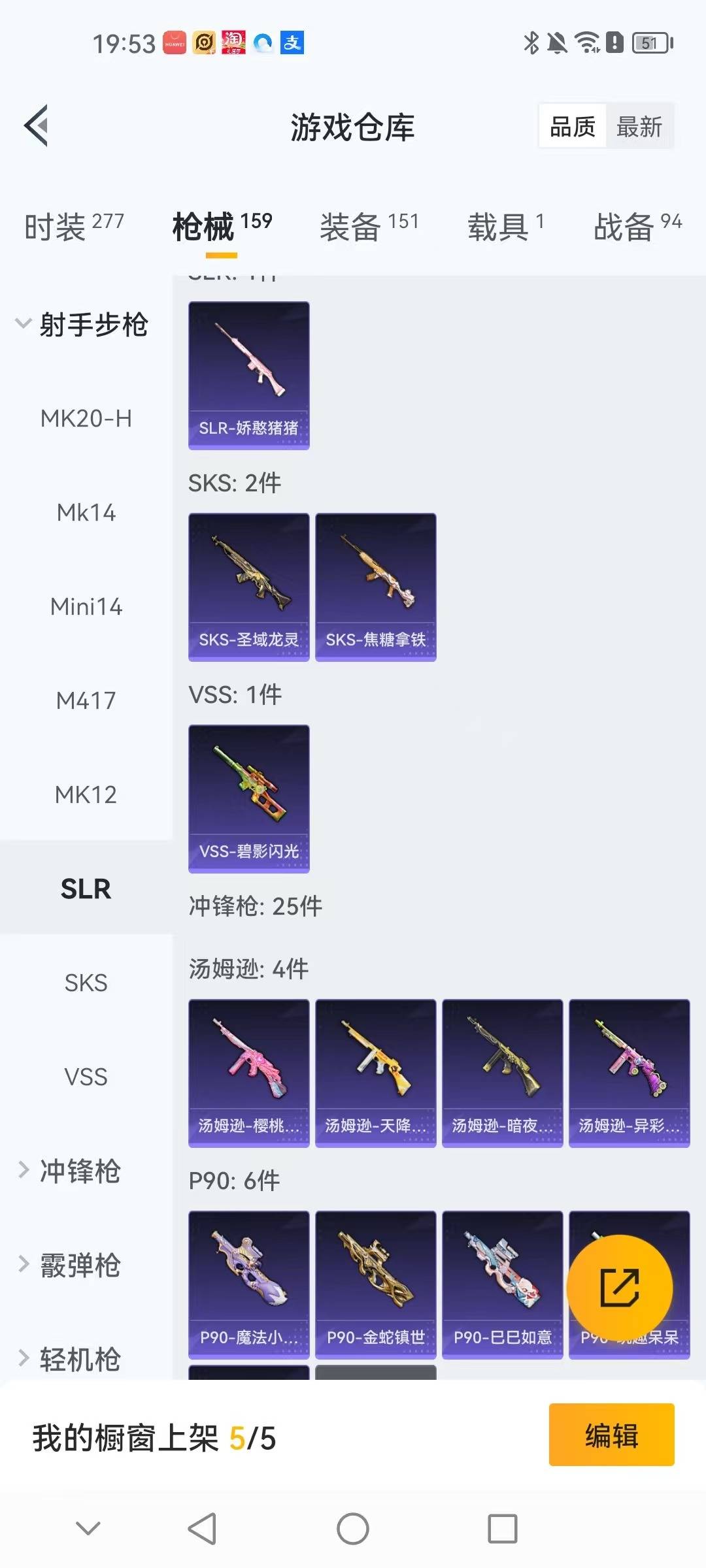Sort the warehouse by 最新
Image resolution: width=706 pixels, height=1568 pixels.
(x=639, y=127)
